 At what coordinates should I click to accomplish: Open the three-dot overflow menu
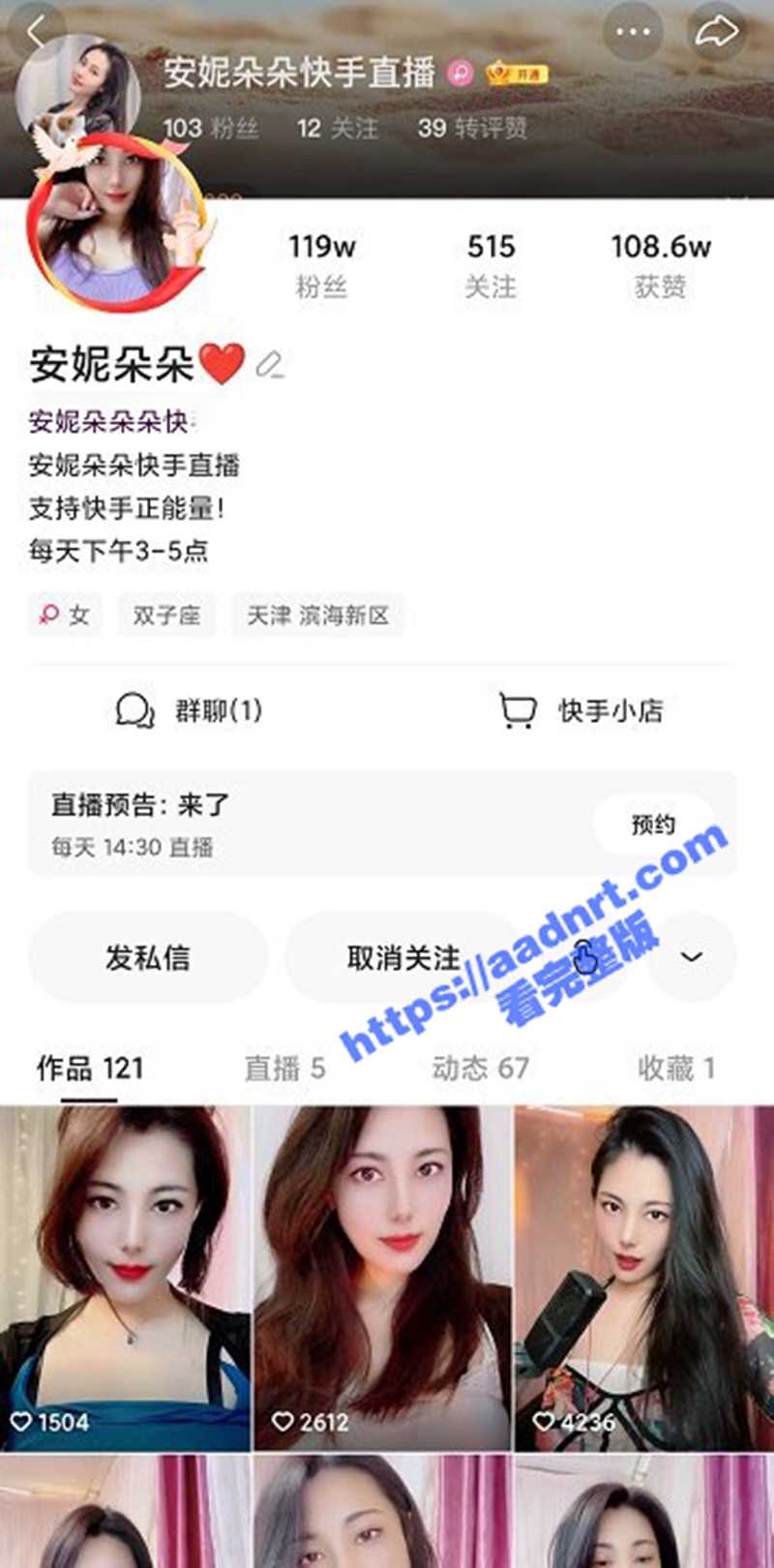point(633,31)
